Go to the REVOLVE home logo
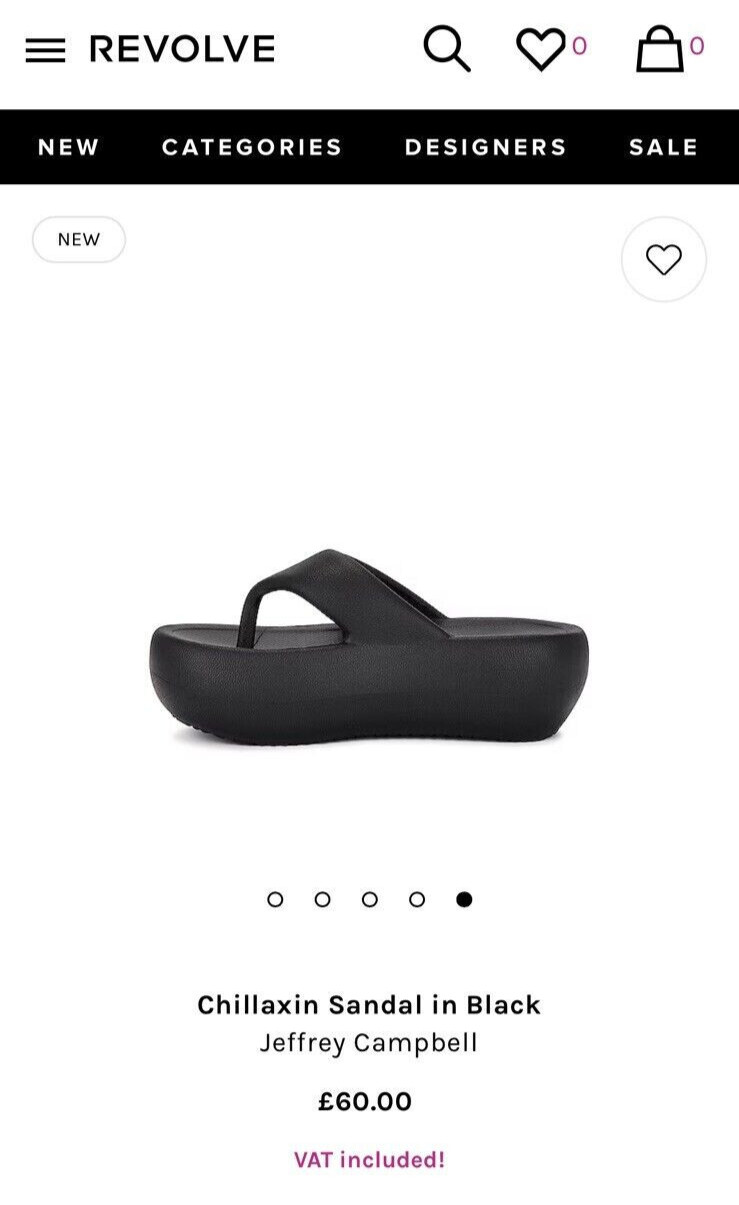739x1205 pixels. pos(182,49)
